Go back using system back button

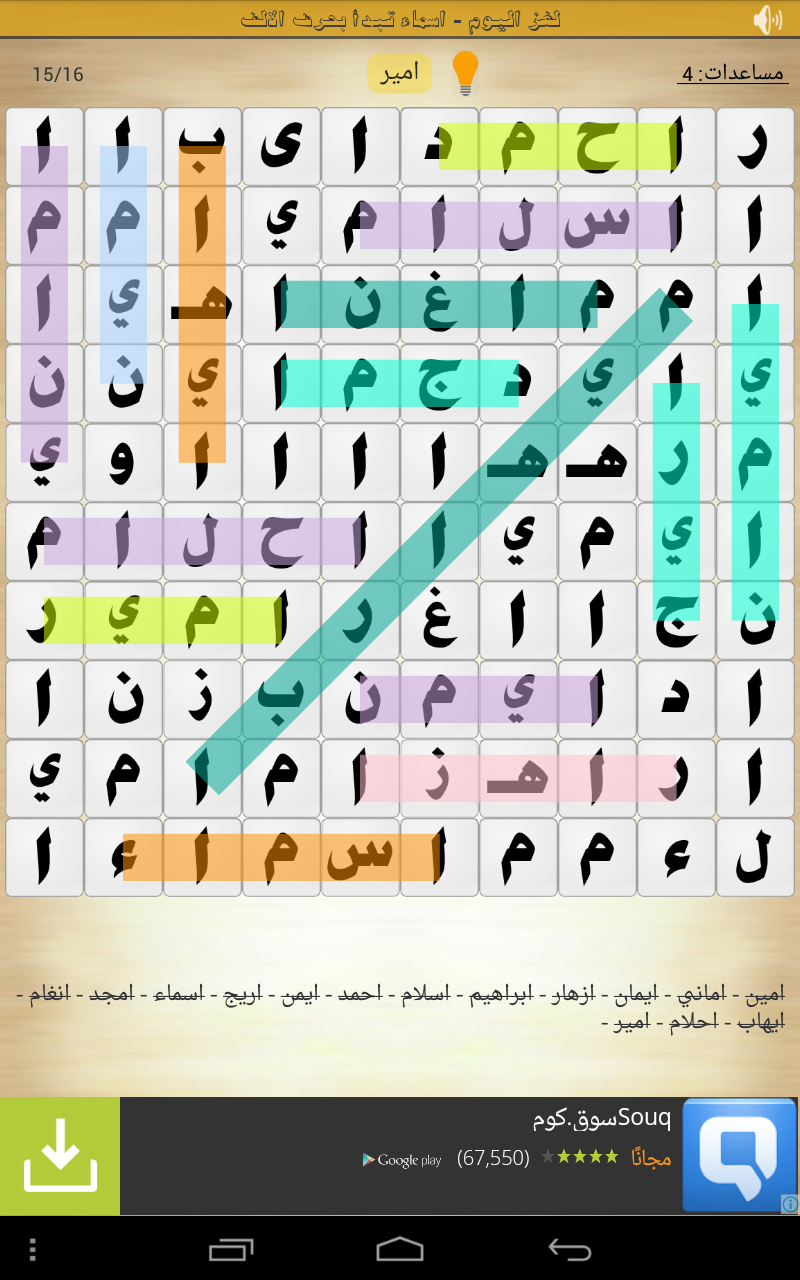coord(570,1249)
